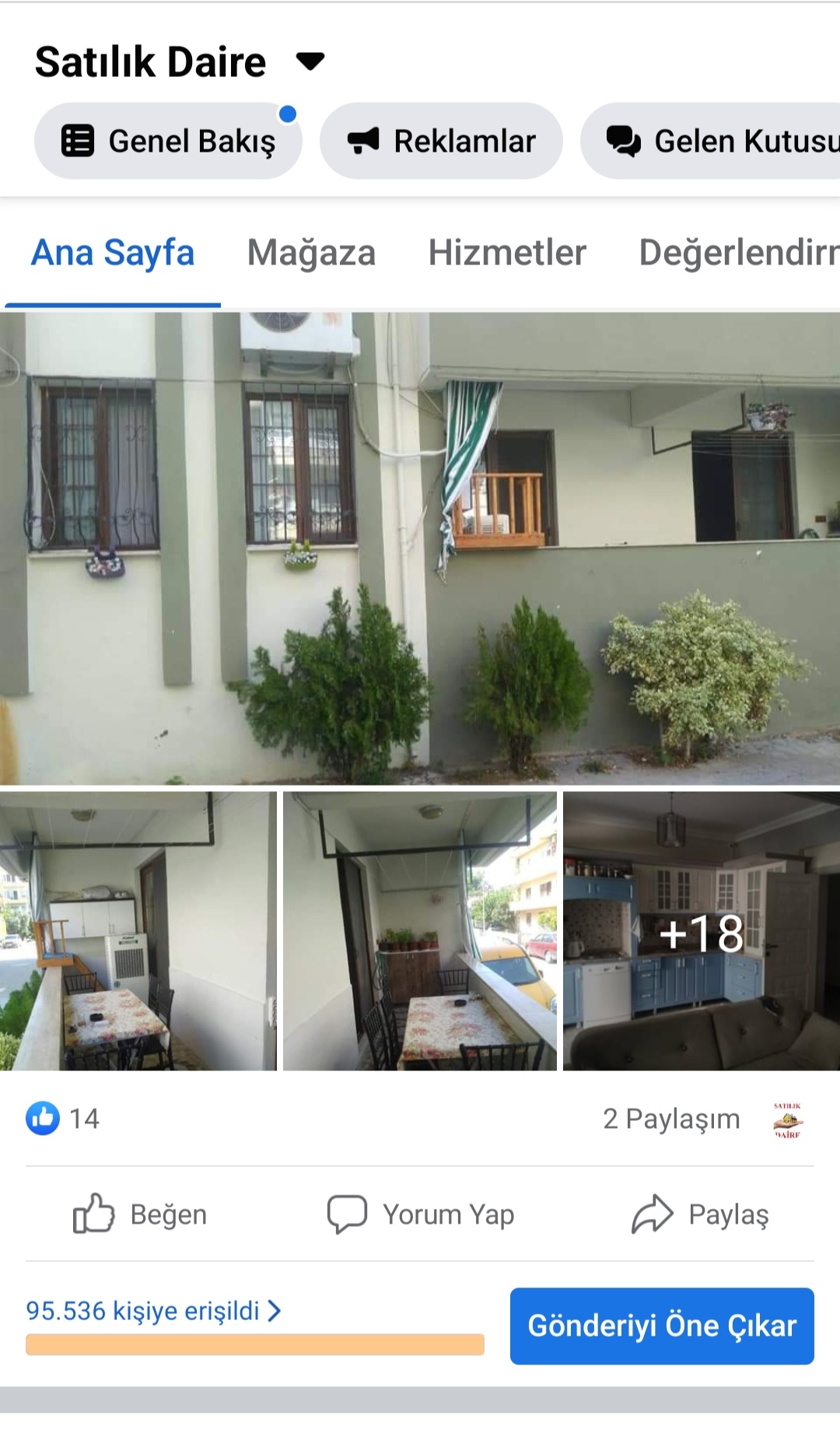Open 95.536 kişiye erişildi insights

(x=153, y=1311)
